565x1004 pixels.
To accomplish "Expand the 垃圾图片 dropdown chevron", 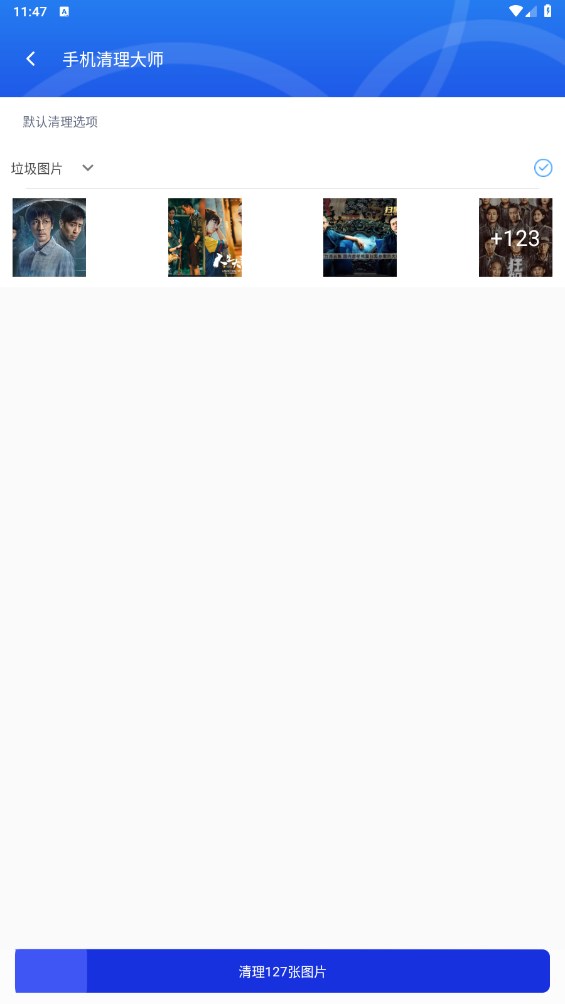I will click(x=88, y=168).
